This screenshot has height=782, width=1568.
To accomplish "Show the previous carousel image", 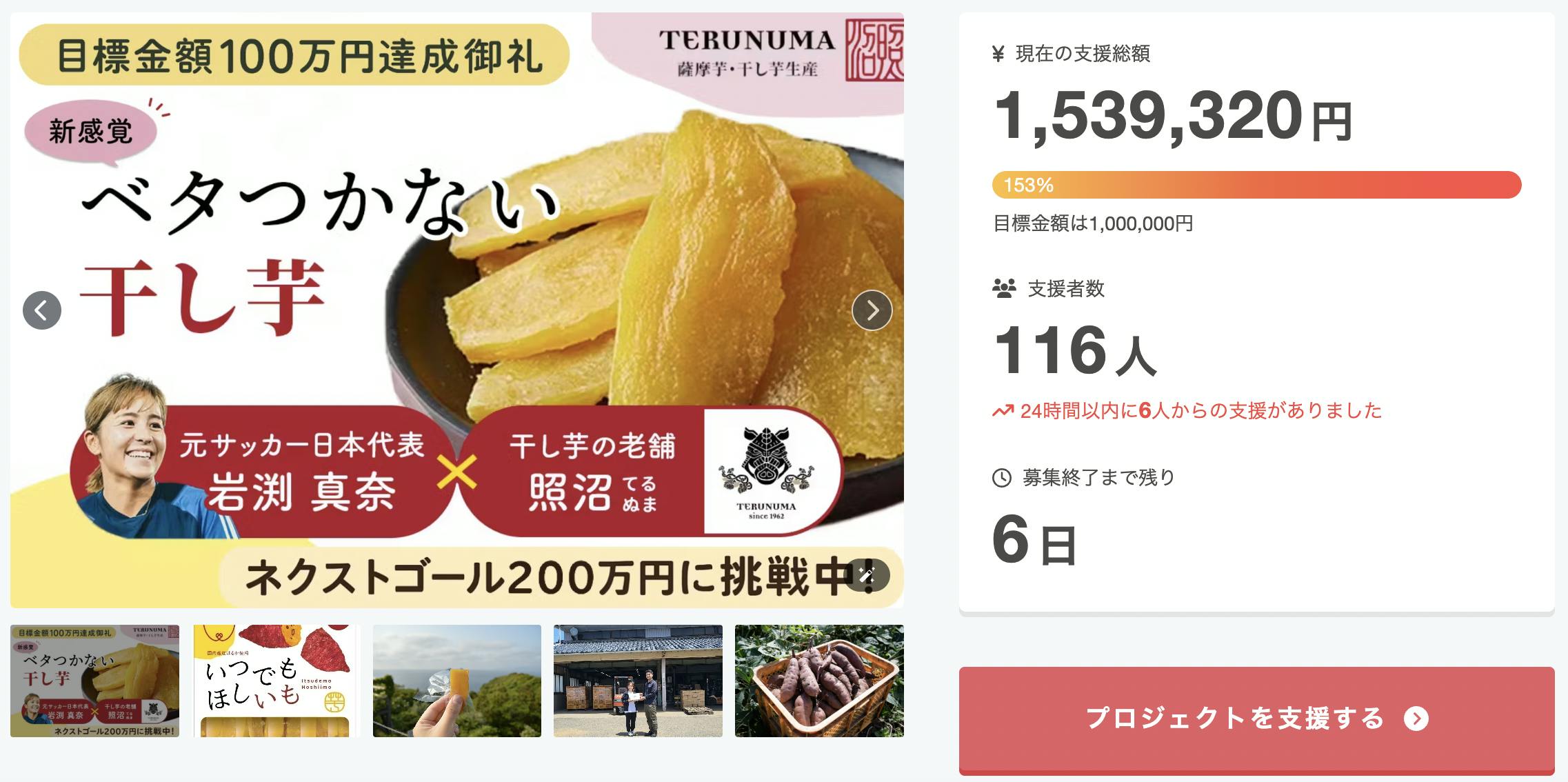I will click(x=42, y=310).
